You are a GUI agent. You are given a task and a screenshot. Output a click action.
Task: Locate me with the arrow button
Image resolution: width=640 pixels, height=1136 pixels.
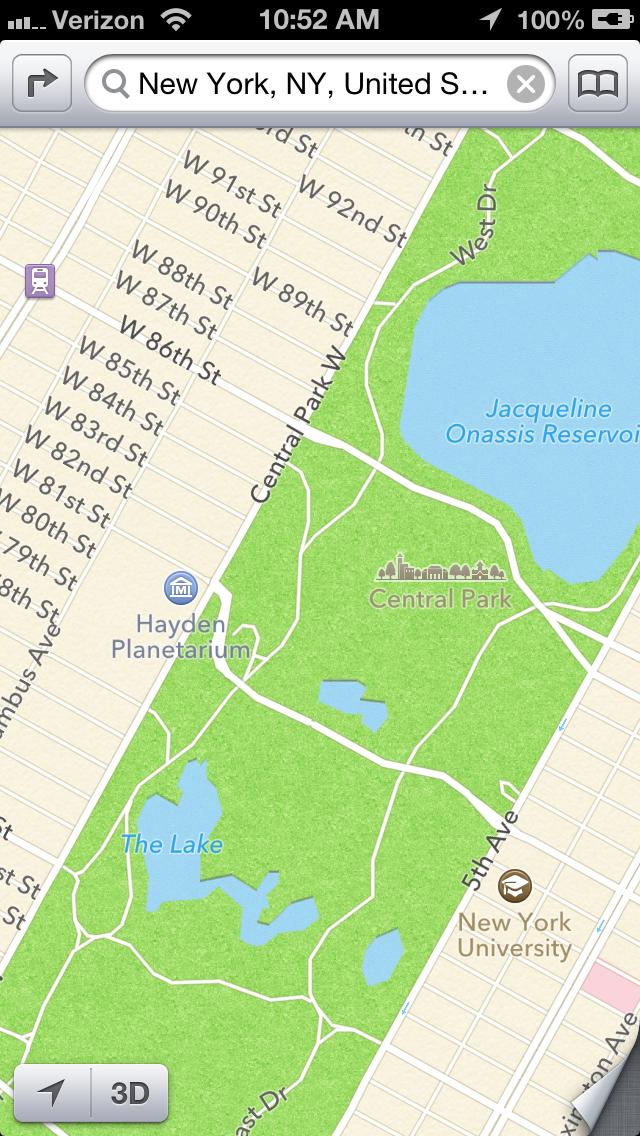tap(52, 1093)
